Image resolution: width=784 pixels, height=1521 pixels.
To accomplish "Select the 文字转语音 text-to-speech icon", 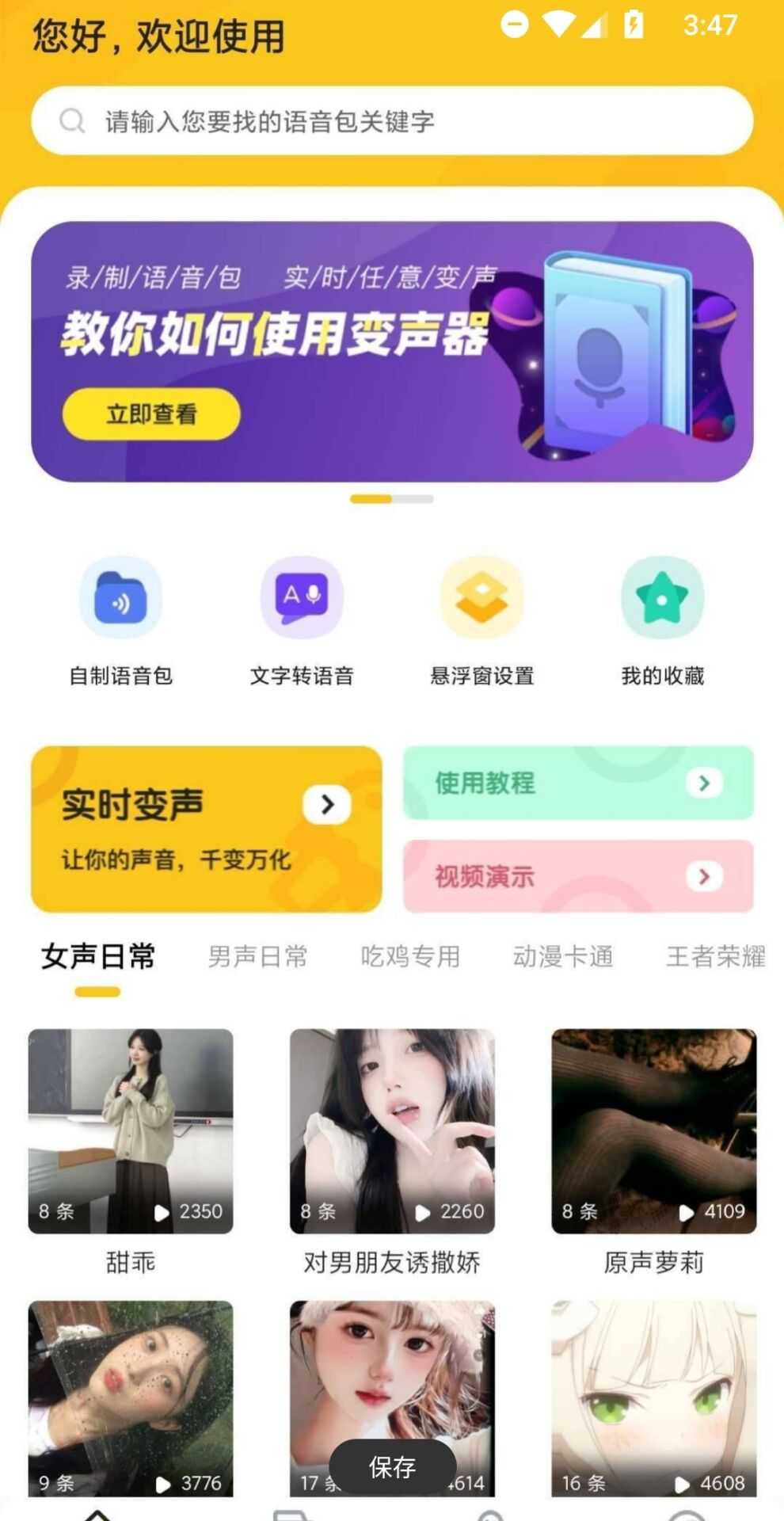I will click(302, 598).
